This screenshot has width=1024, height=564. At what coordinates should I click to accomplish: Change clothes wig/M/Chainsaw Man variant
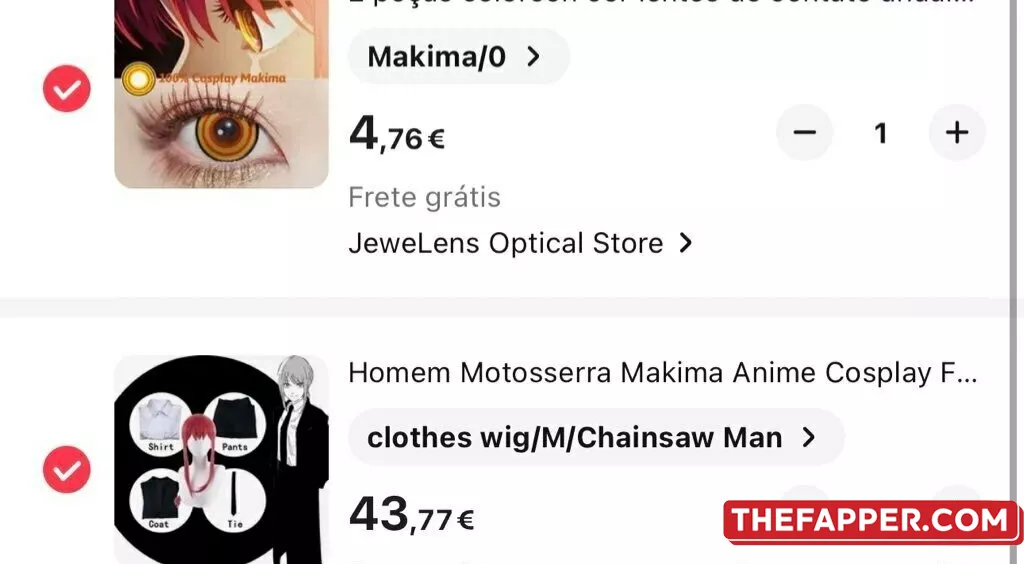(595, 437)
